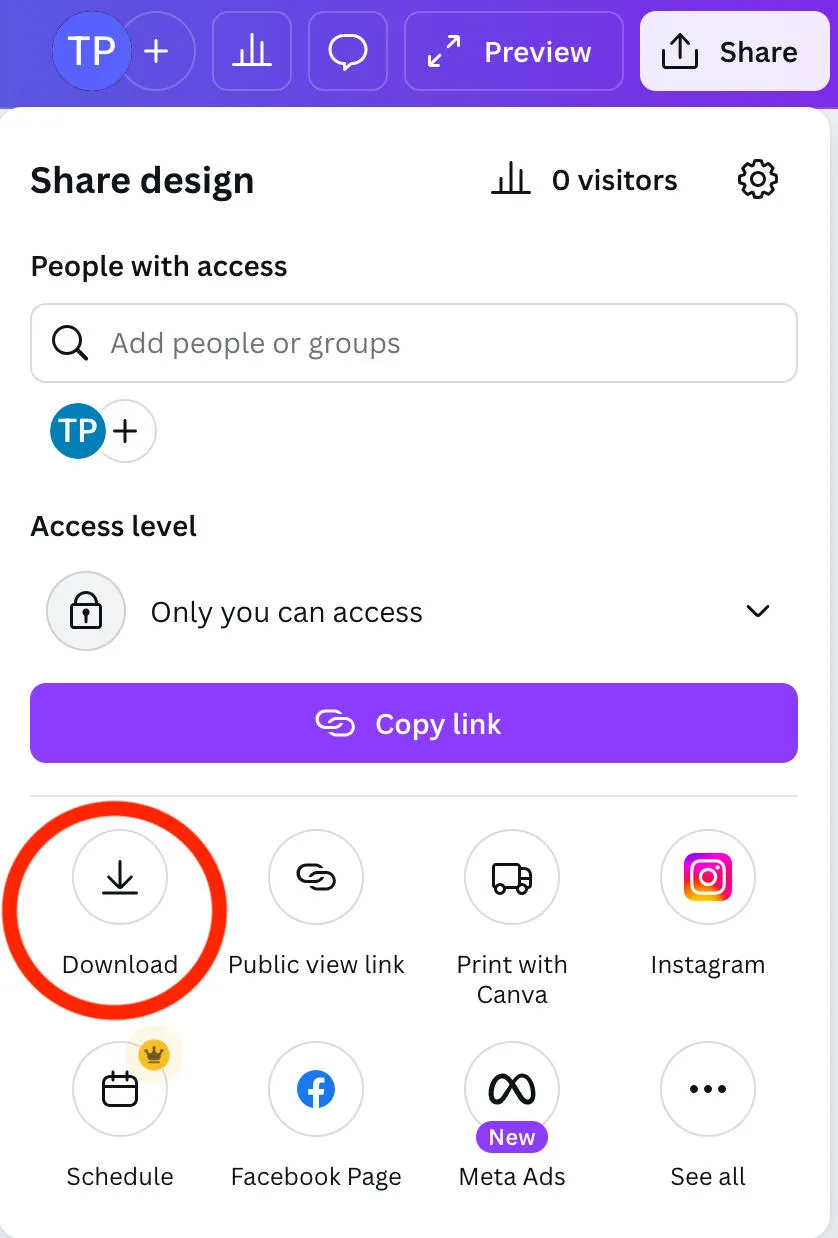The height and width of the screenshot is (1238, 838).
Task: Tap the Share button in the toolbar
Action: point(734,52)
